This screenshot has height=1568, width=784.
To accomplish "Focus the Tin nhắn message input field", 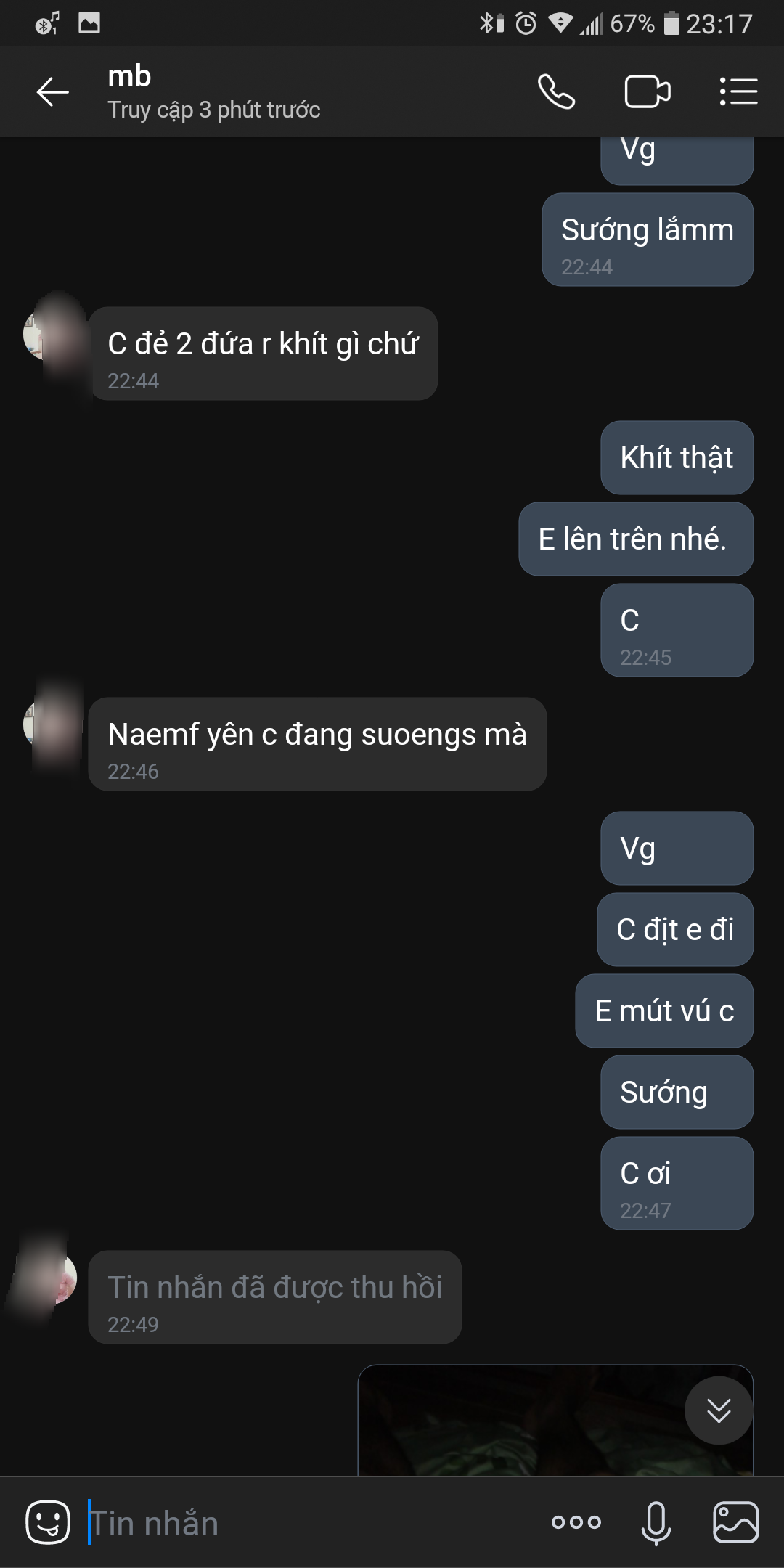I will tap(305, 1522).
